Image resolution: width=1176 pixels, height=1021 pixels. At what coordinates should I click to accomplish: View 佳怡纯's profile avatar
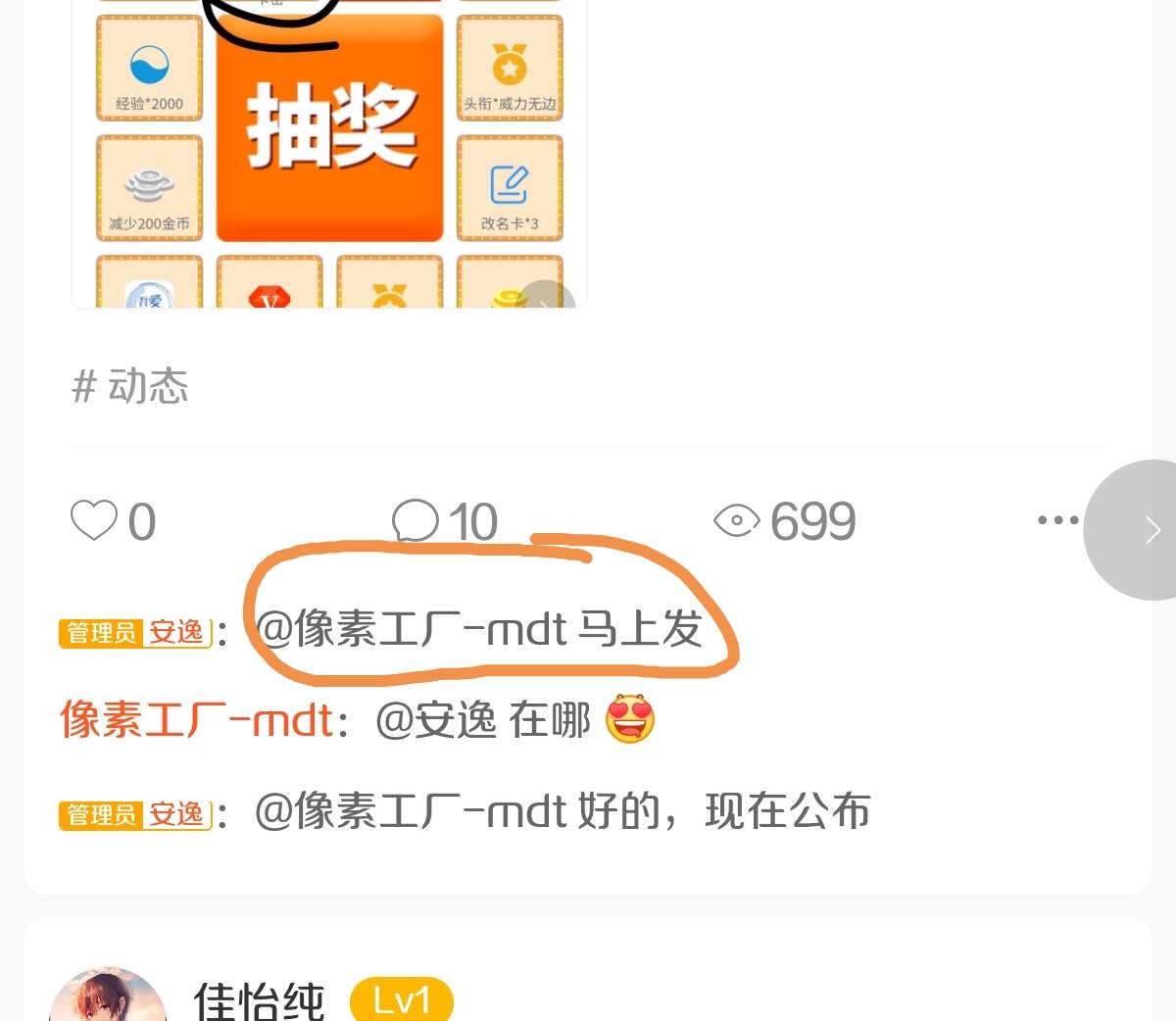pyautogui.click(x=106, y=999)
